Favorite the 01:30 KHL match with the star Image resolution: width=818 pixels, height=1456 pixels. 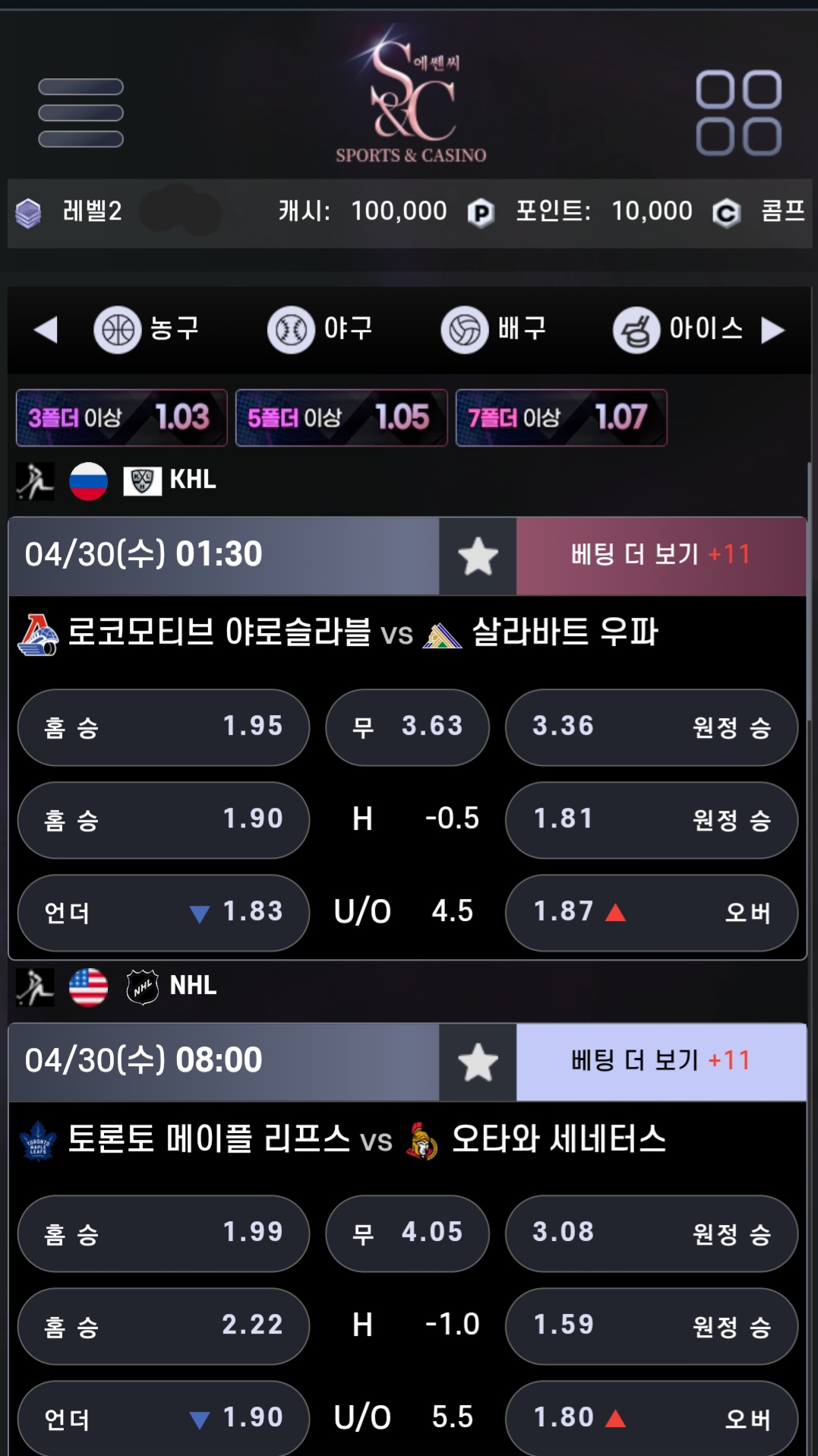coord(478,555)
